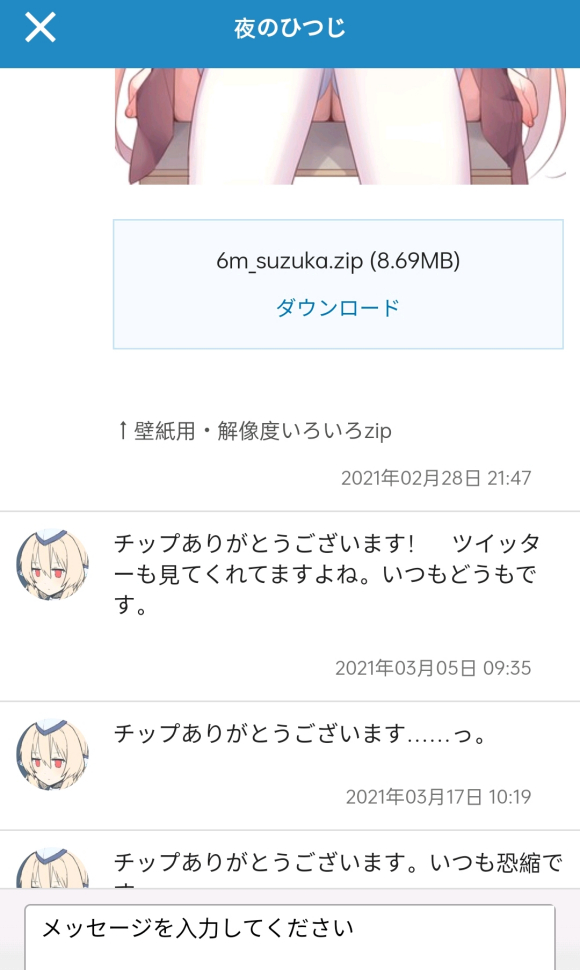The image size is (580, 970).
Task: Open sender avatar on the 03月05日 message
Action: [x=52, y=564]
